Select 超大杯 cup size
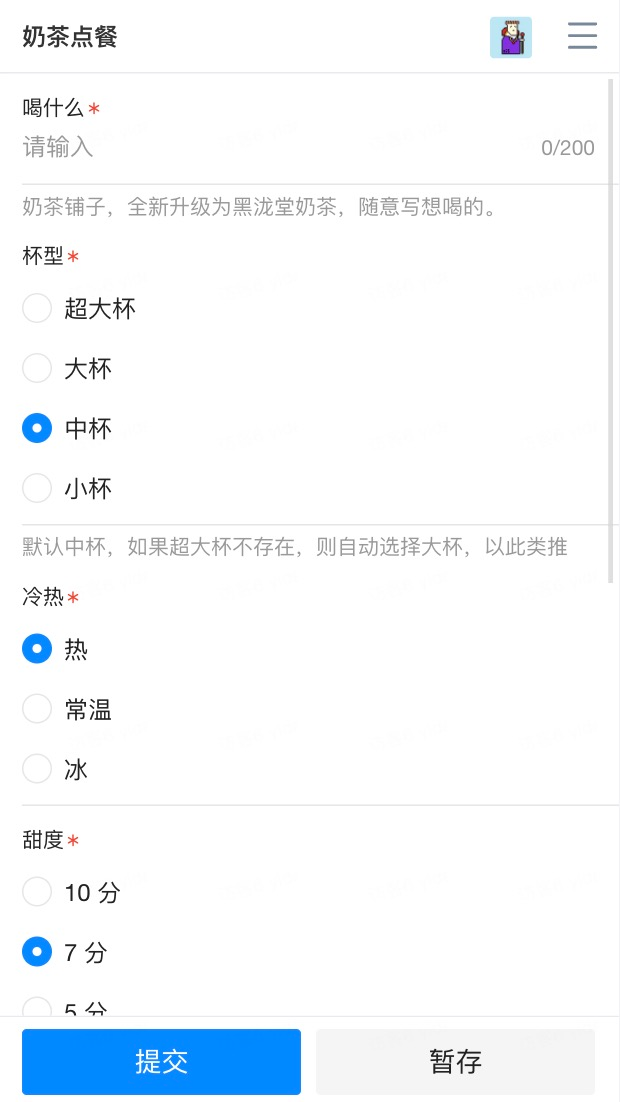 [37, 308]
